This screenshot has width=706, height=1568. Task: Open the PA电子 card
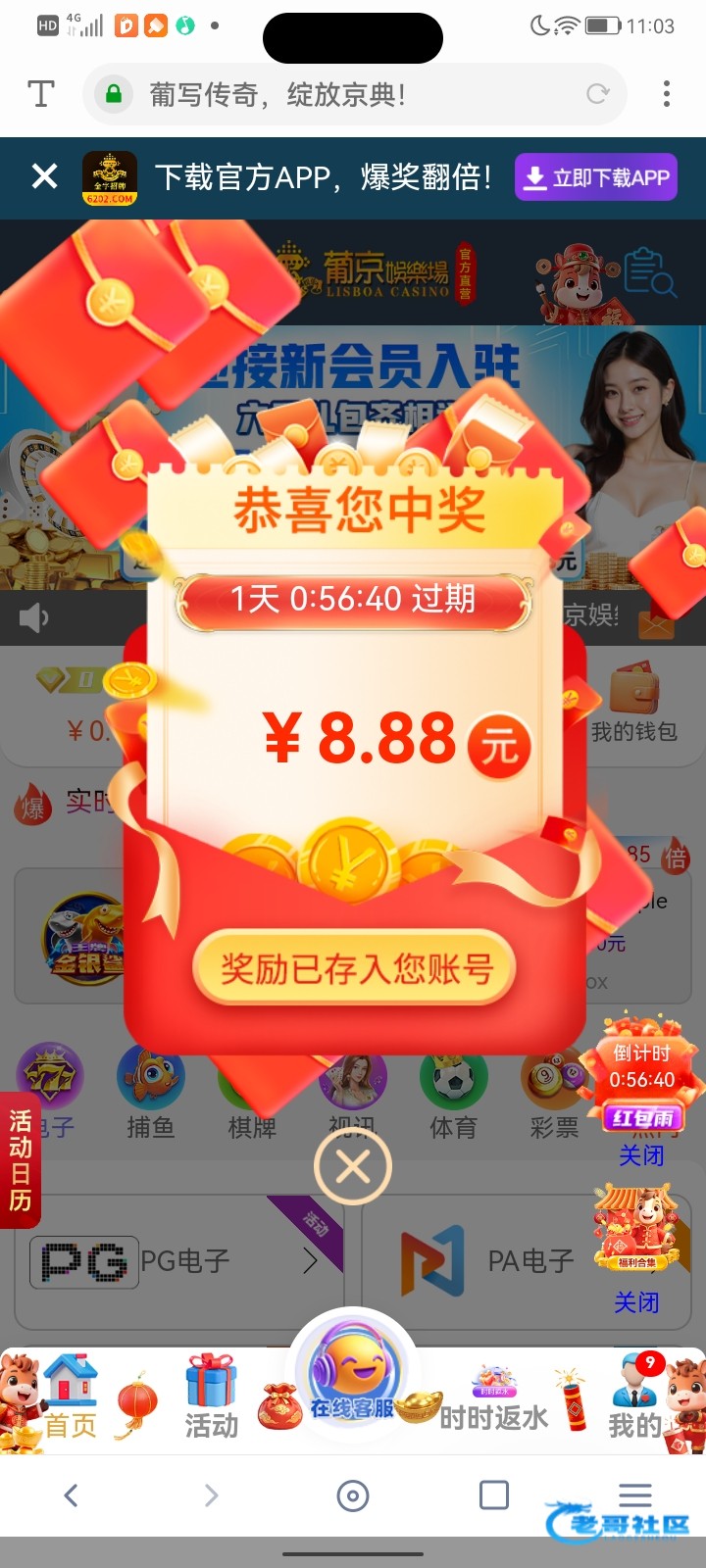click(x=490, y=1261)
